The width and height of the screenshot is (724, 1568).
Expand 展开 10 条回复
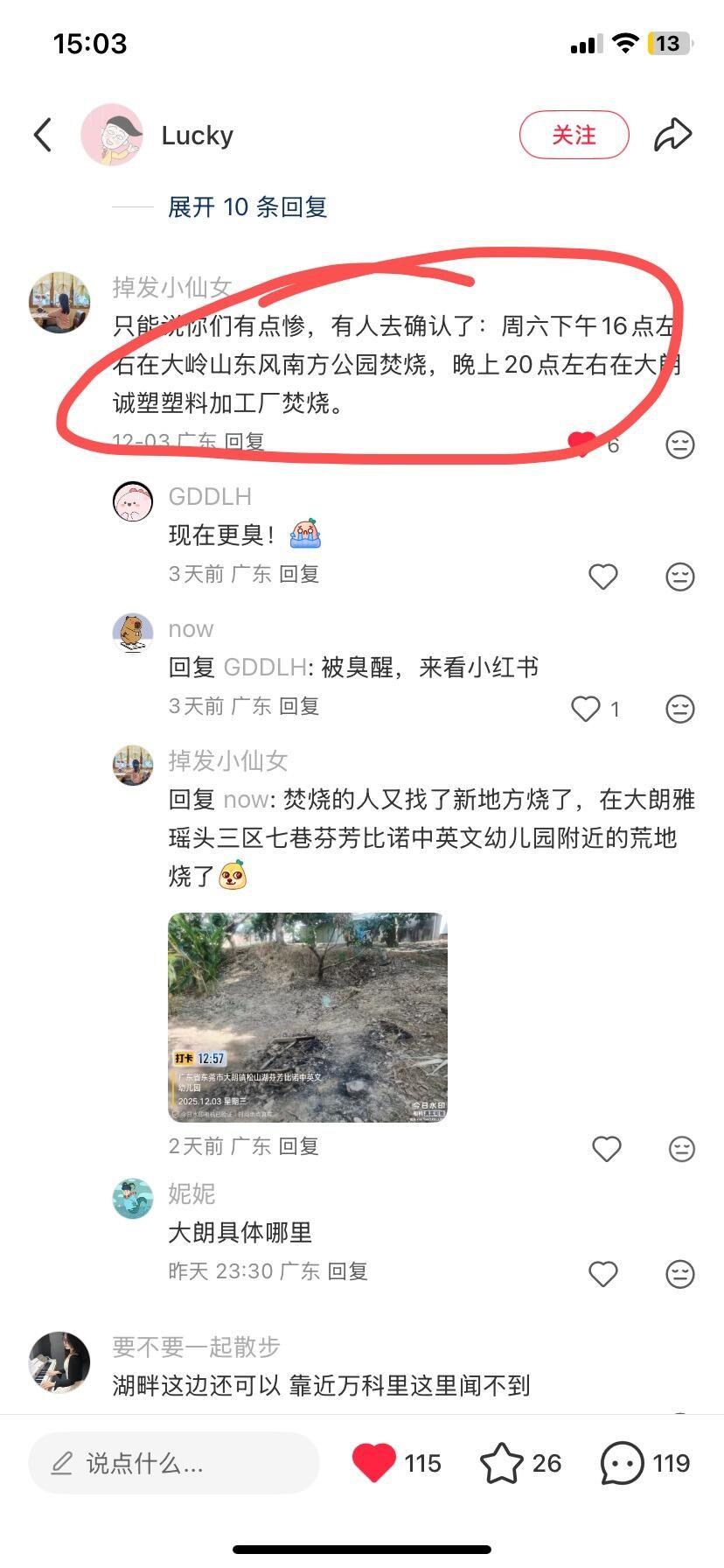tap(247, 207)
